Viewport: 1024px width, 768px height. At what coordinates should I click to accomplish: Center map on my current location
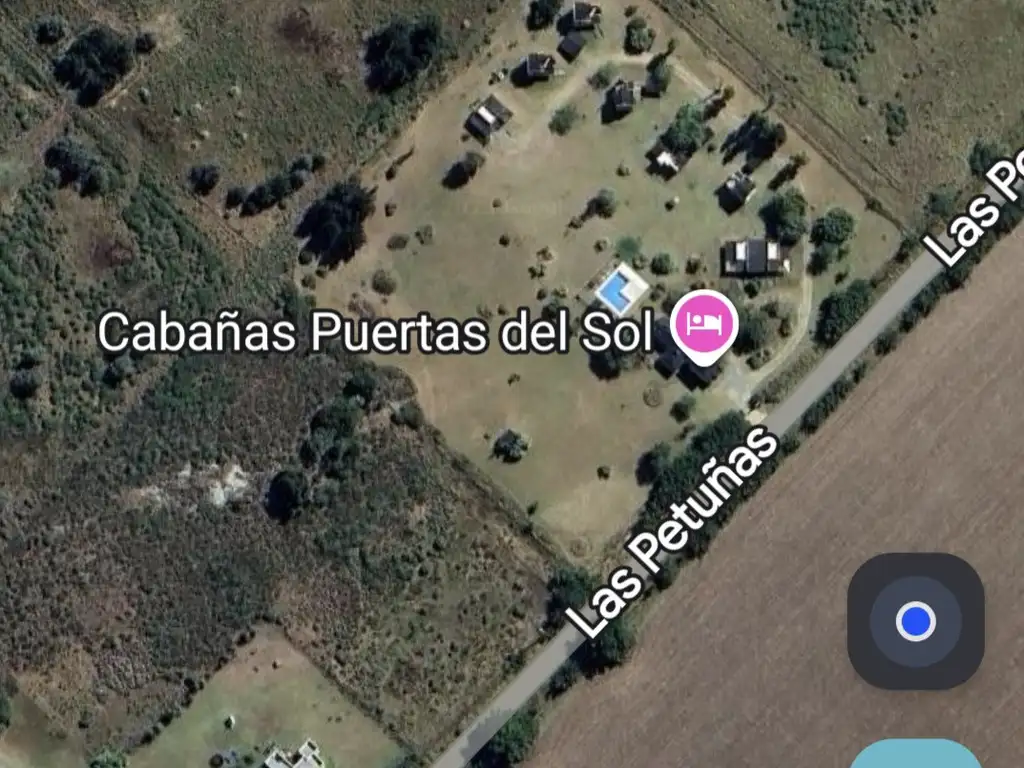click(915, 621)
